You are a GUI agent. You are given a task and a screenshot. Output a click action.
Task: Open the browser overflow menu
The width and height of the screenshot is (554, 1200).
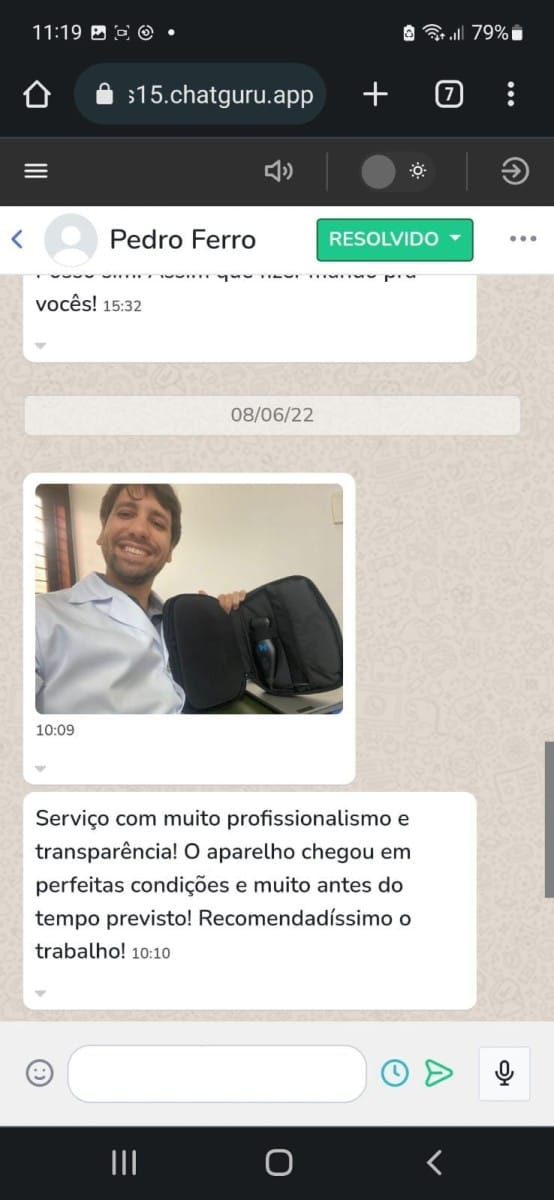pyautogui.click(x=511, y=95)
